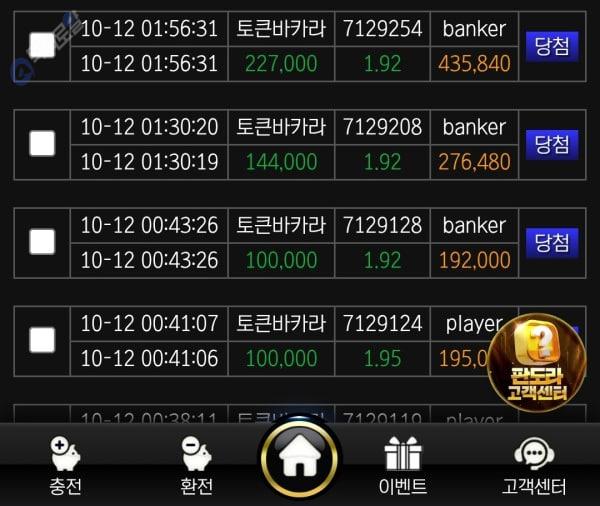Go to the home screen button
This screenshot has height=506, width=600.
click(299, 462)
